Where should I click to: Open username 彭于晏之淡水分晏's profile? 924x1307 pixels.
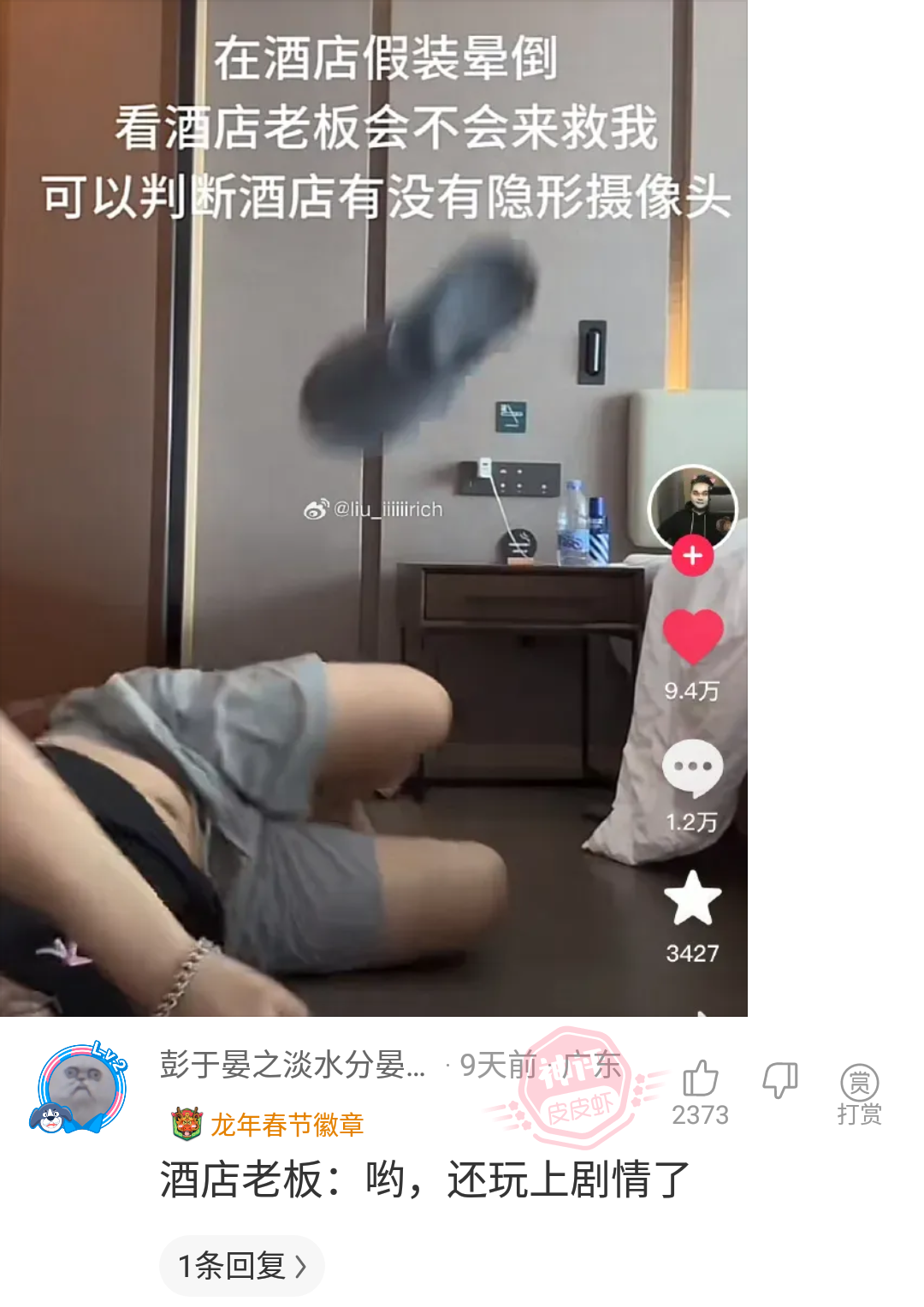[292, 1065]
